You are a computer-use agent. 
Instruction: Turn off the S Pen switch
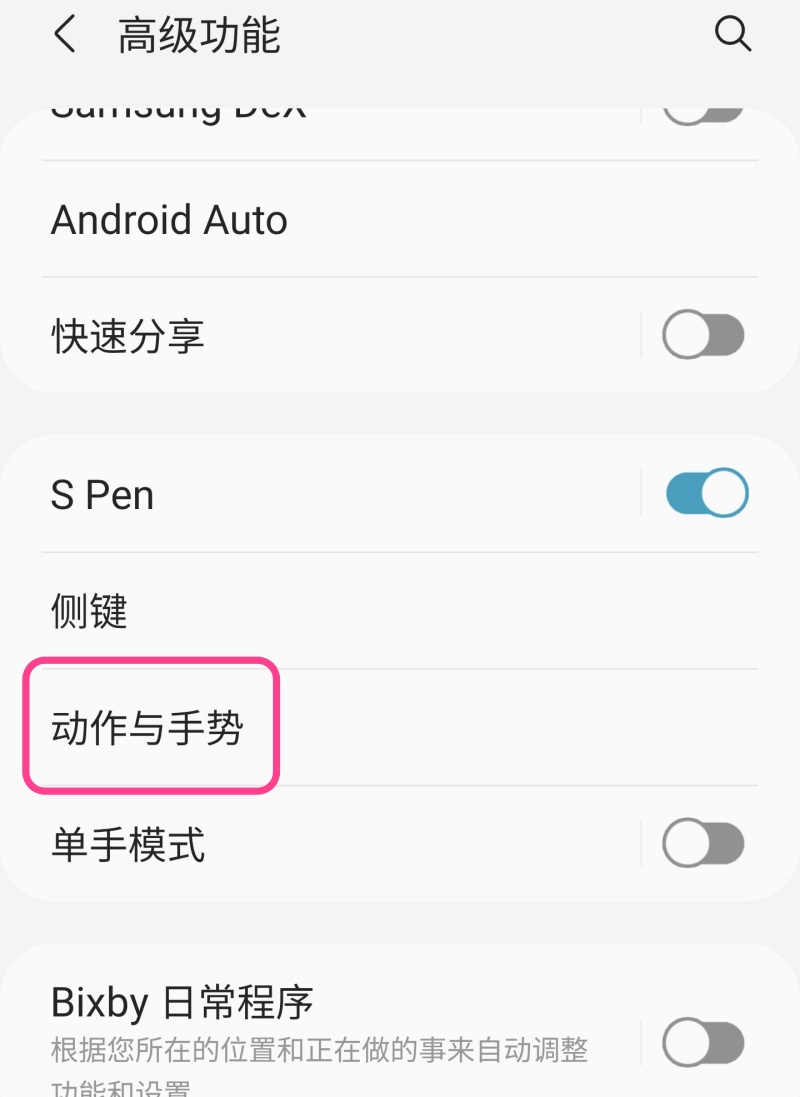click(x=706, y=494)
